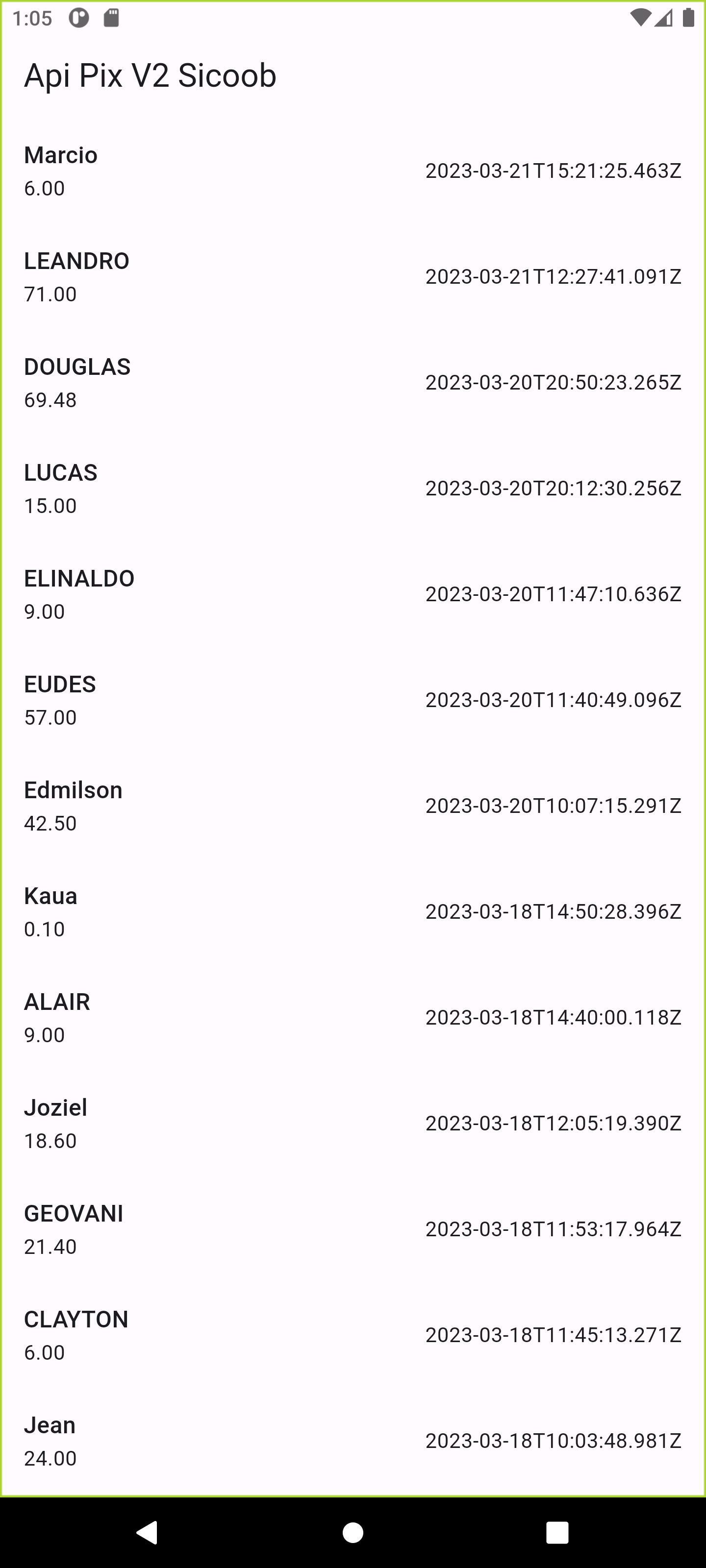View the ALAIR 9.00 entry
This screenshot has height=1568, width=706.
pyautogui.click(x=353, y=1018)
